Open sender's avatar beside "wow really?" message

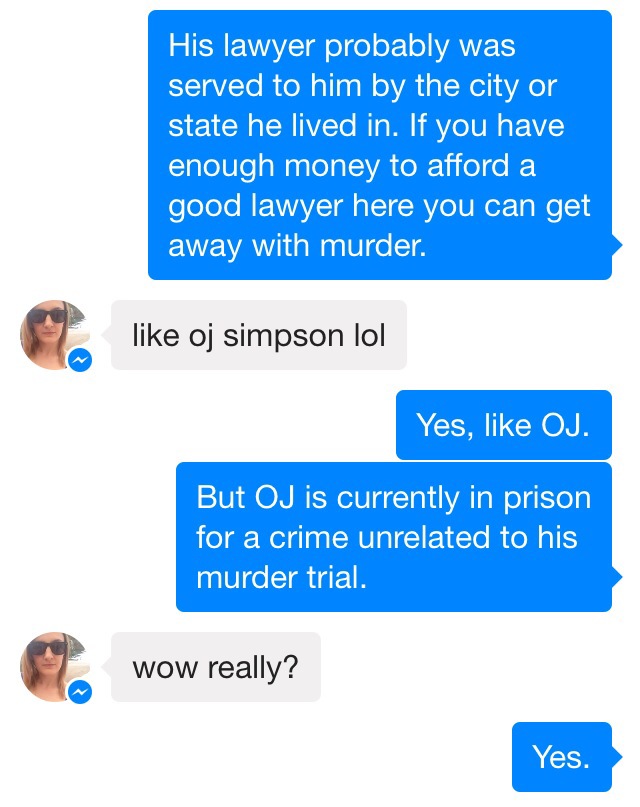[x=54, y=666]
